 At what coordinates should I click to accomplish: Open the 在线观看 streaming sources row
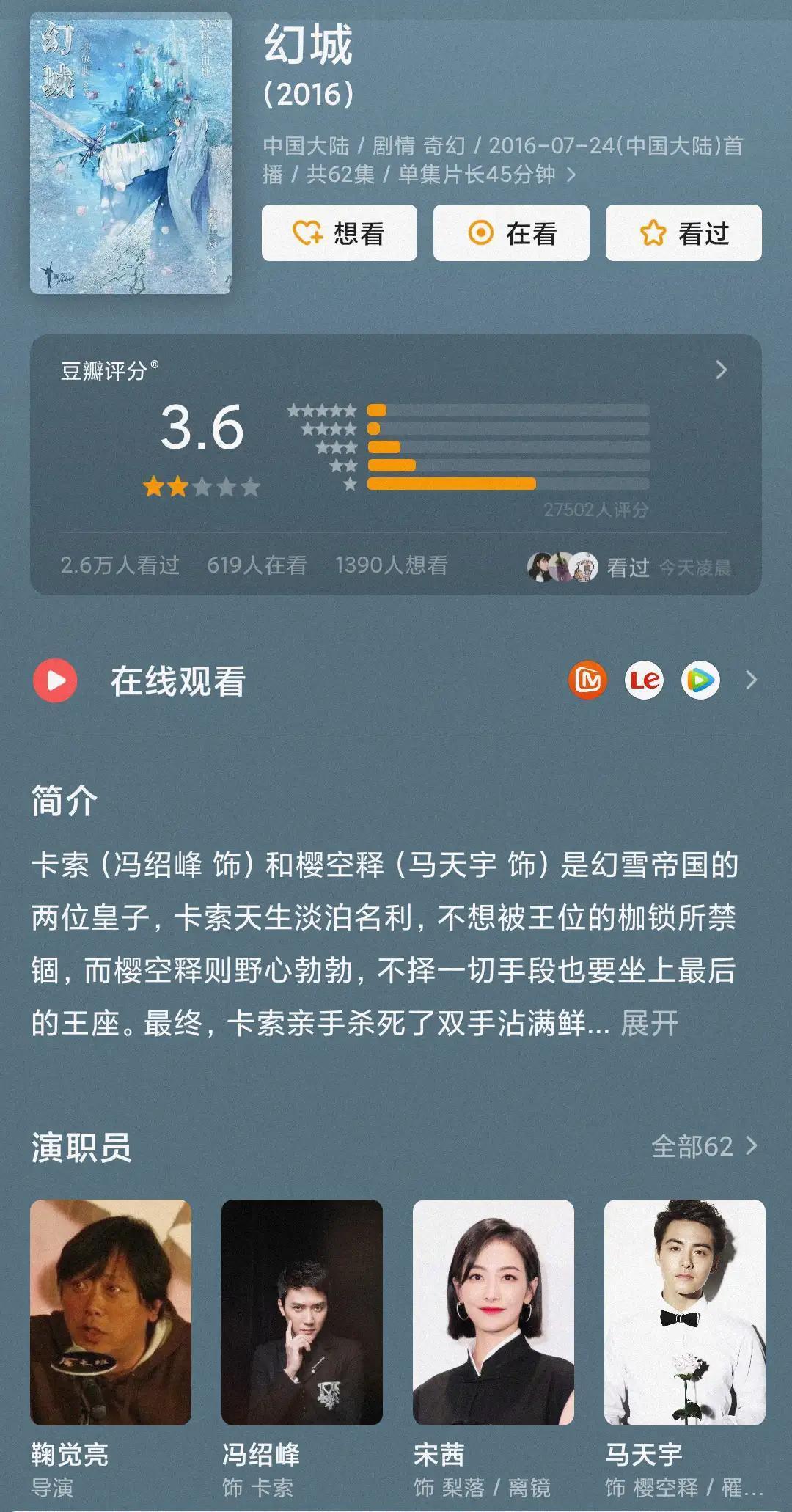click(x=750, y=680)
